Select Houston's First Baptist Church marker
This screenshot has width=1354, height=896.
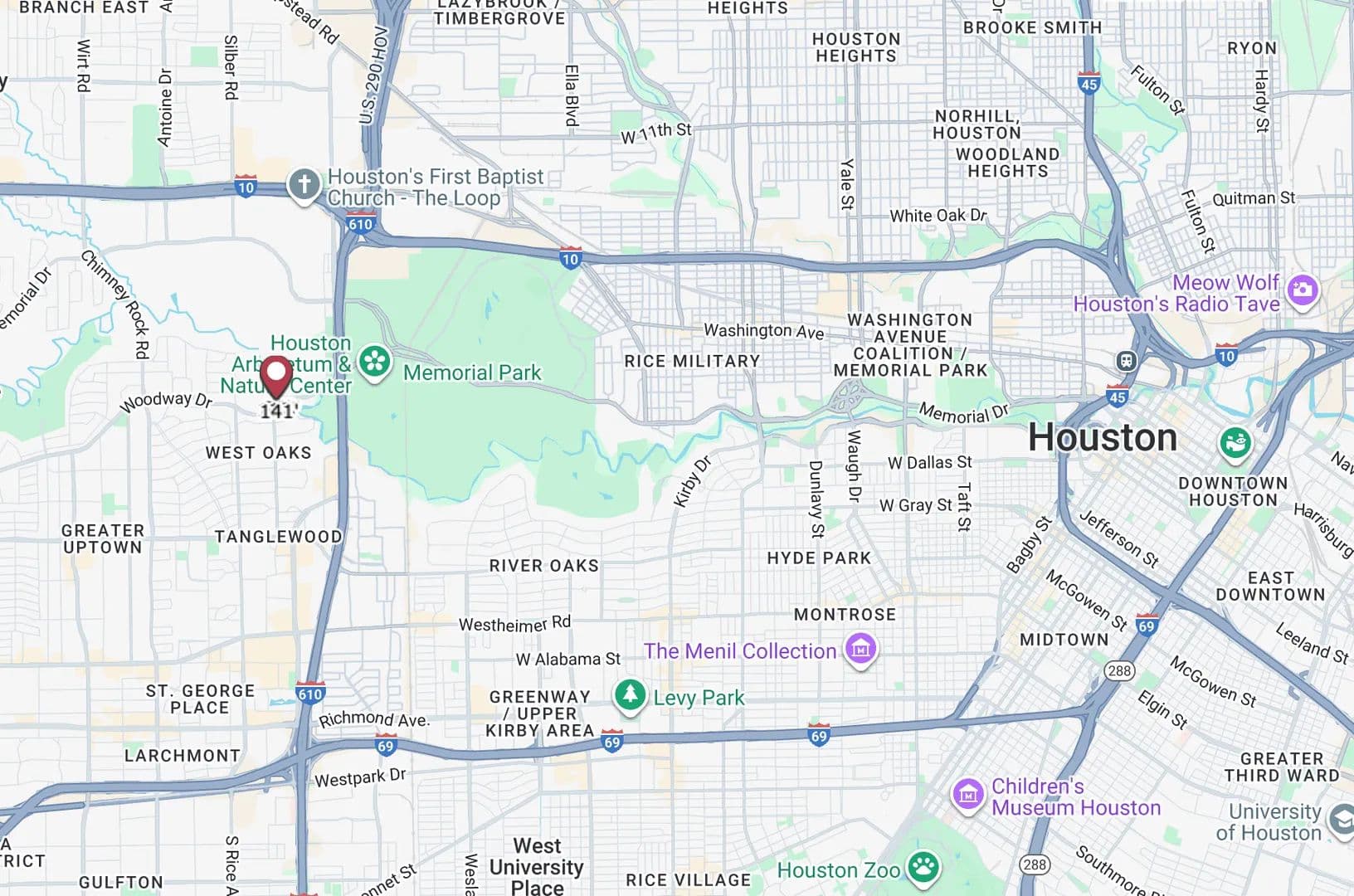click(x=304, y=185)
